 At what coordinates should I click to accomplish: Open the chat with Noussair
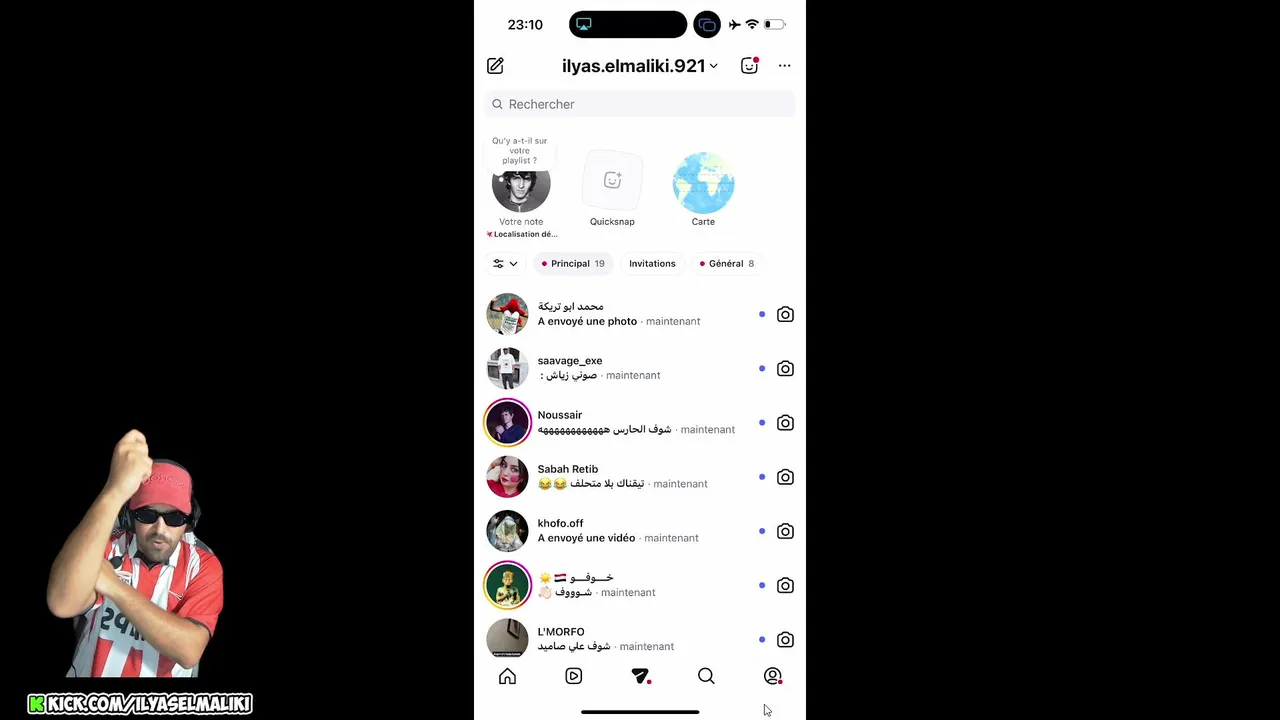pyautogui.click(x=620, y=422)
